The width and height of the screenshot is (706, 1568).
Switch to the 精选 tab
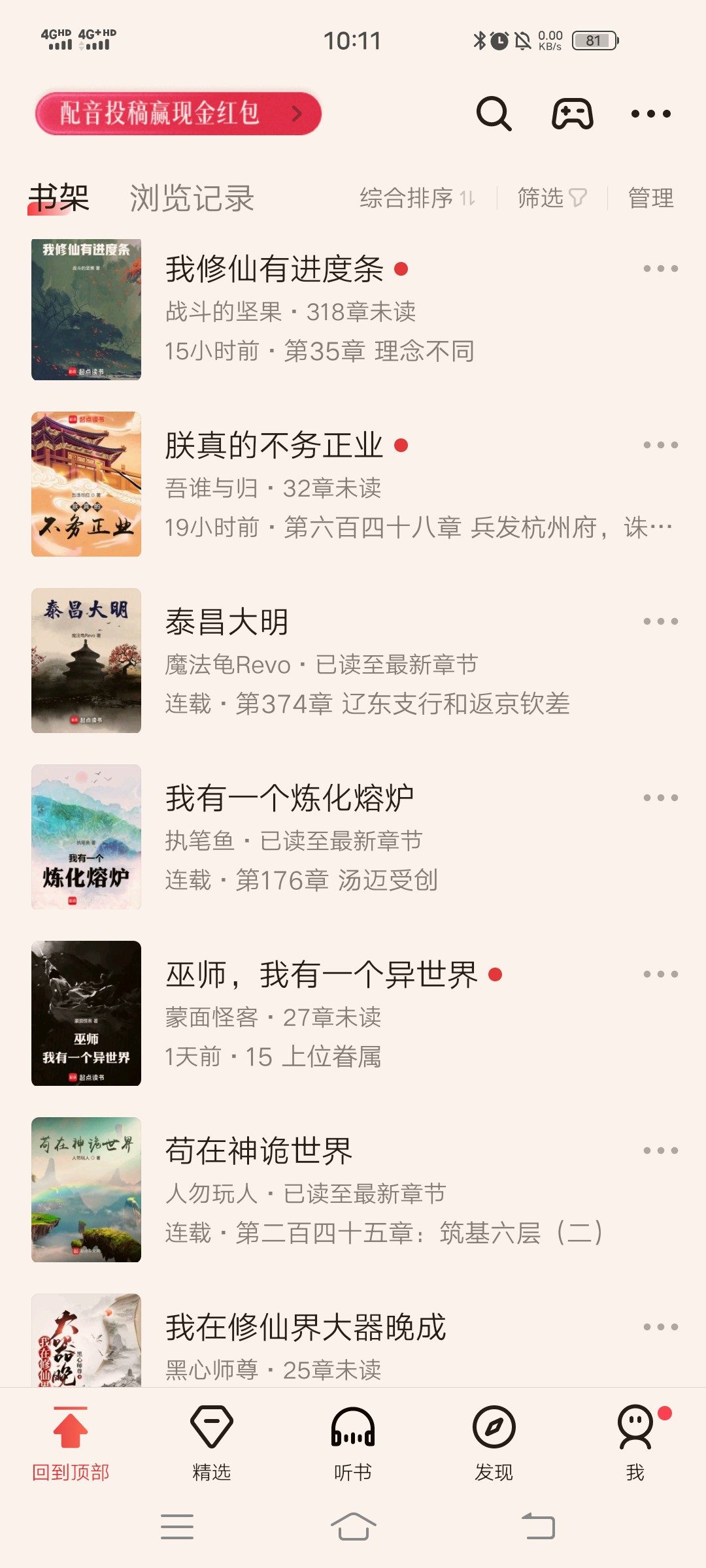(x=212, y=1442)
